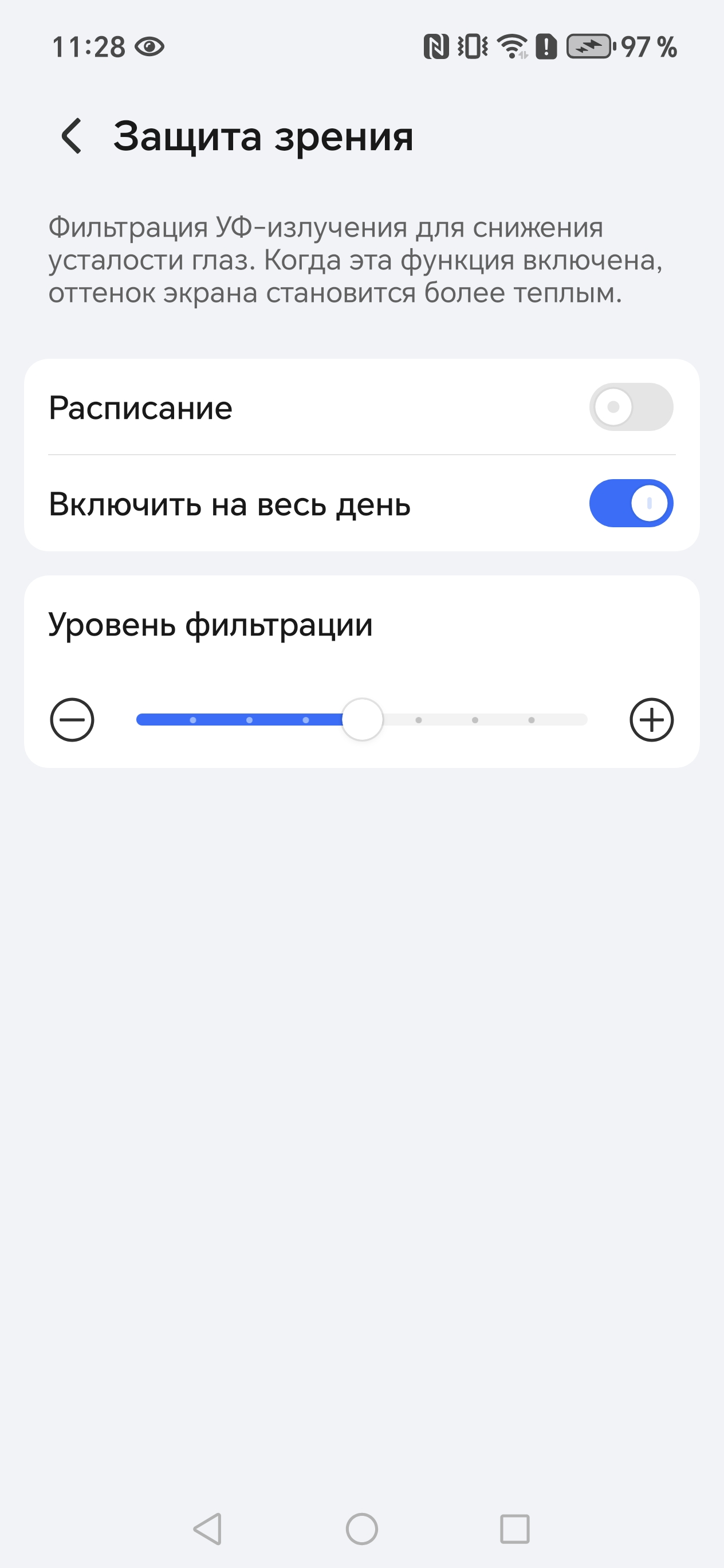Open the recent apps overview
Screen dimensions: 724x1568
[x=514, y=1528]
